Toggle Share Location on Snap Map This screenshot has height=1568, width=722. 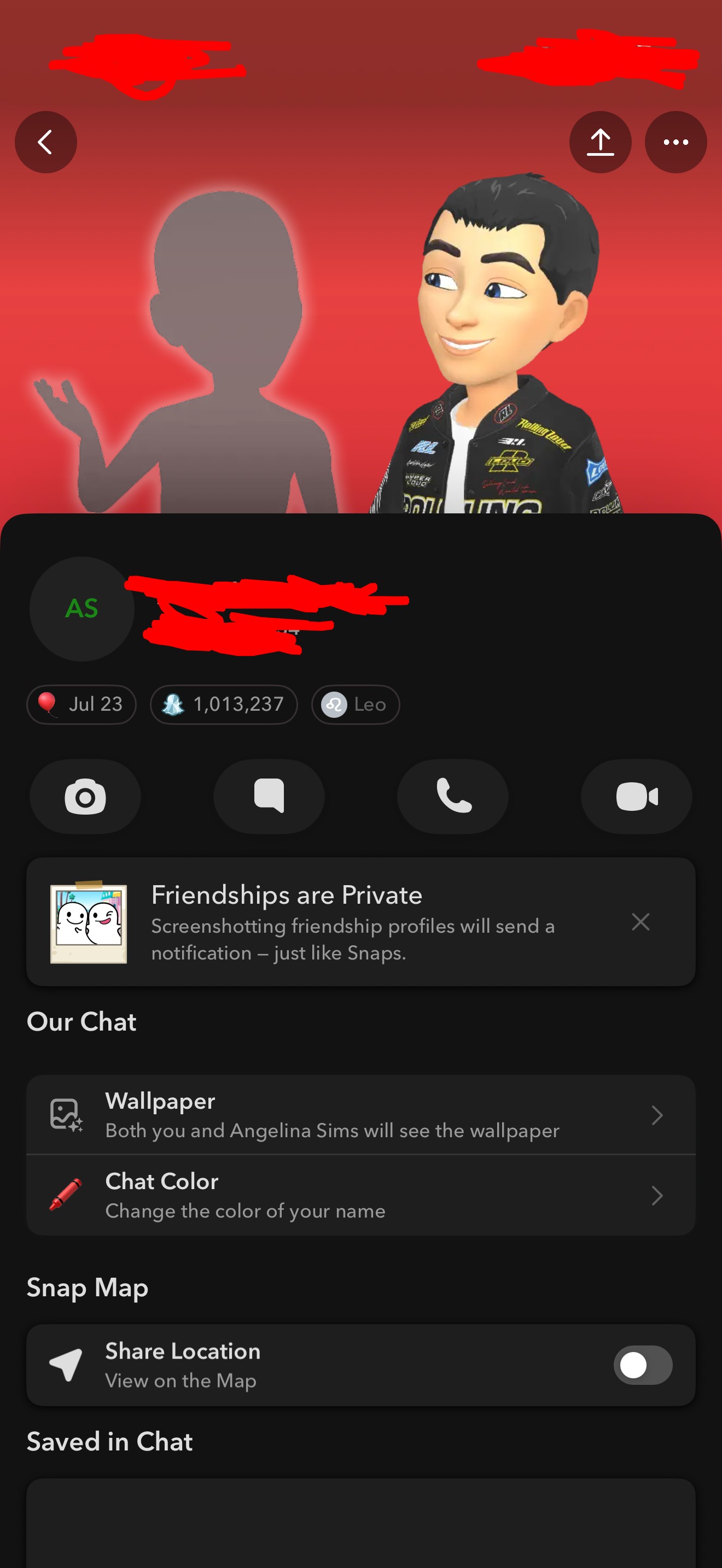point(642,1365)
